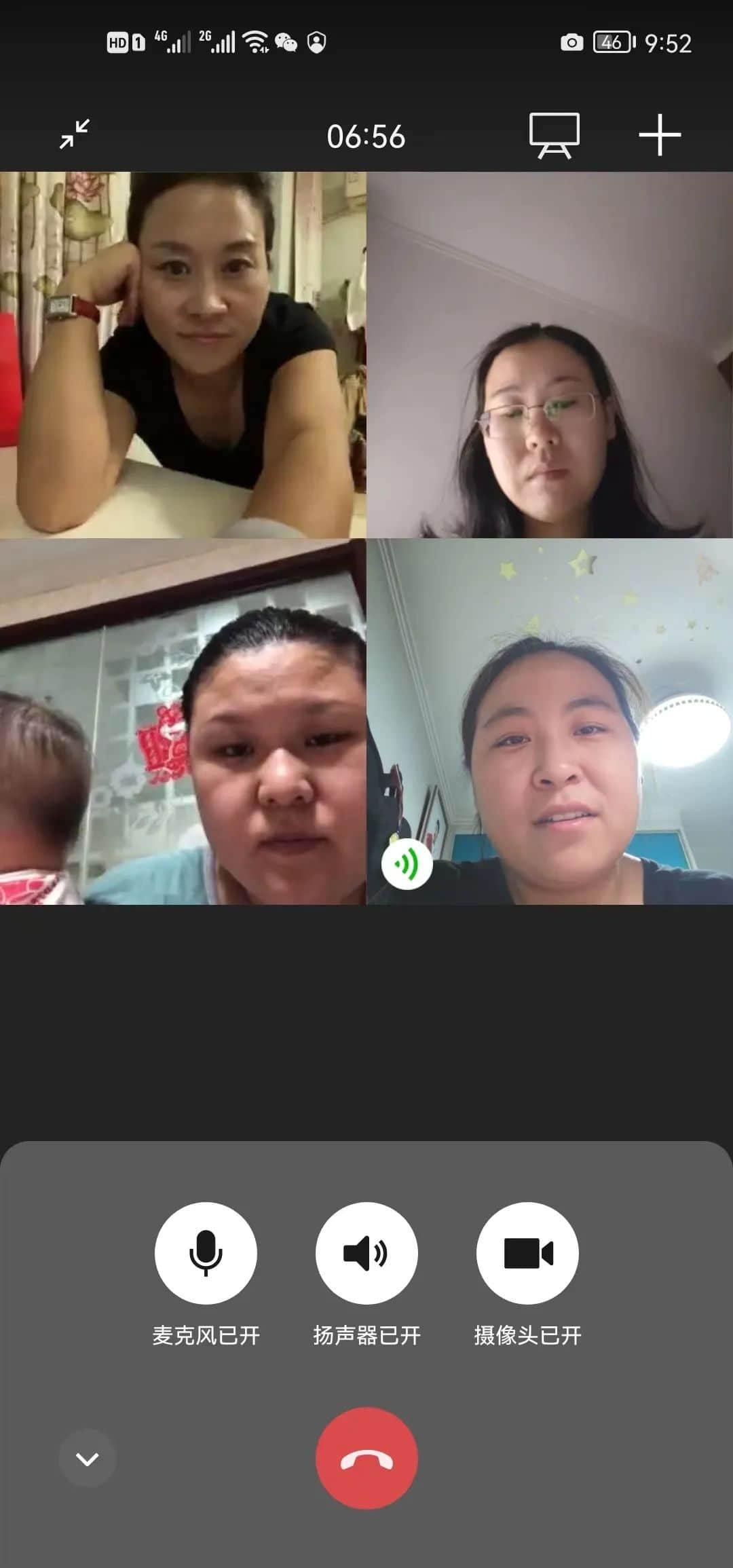Screen dimensions: 733x1568
Task: Enlarge the video of the woman in glasses
Action: 550,355
